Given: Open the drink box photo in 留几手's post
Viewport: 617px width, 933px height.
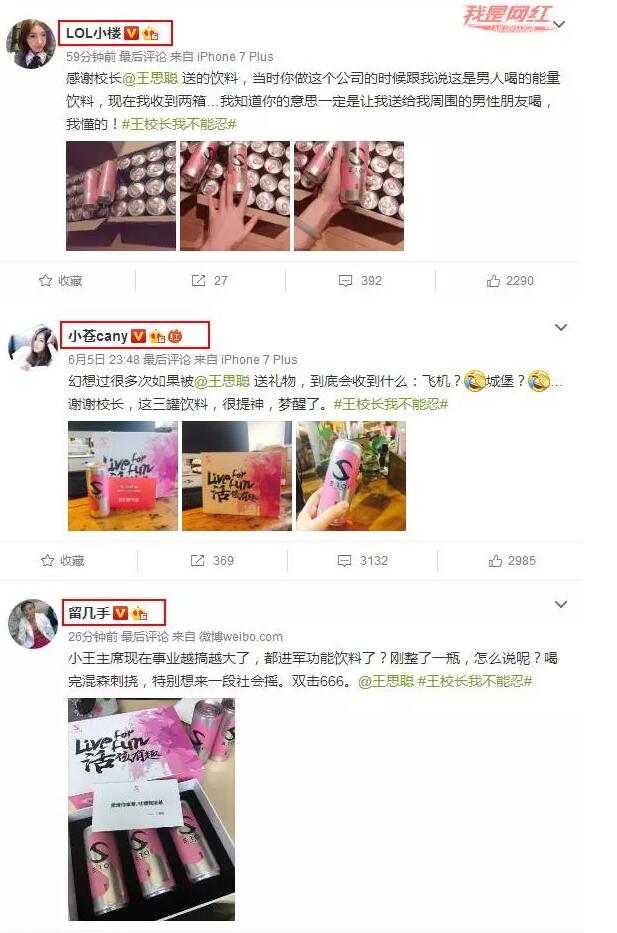Looking at the screenshot, I should tap(151, 810).
